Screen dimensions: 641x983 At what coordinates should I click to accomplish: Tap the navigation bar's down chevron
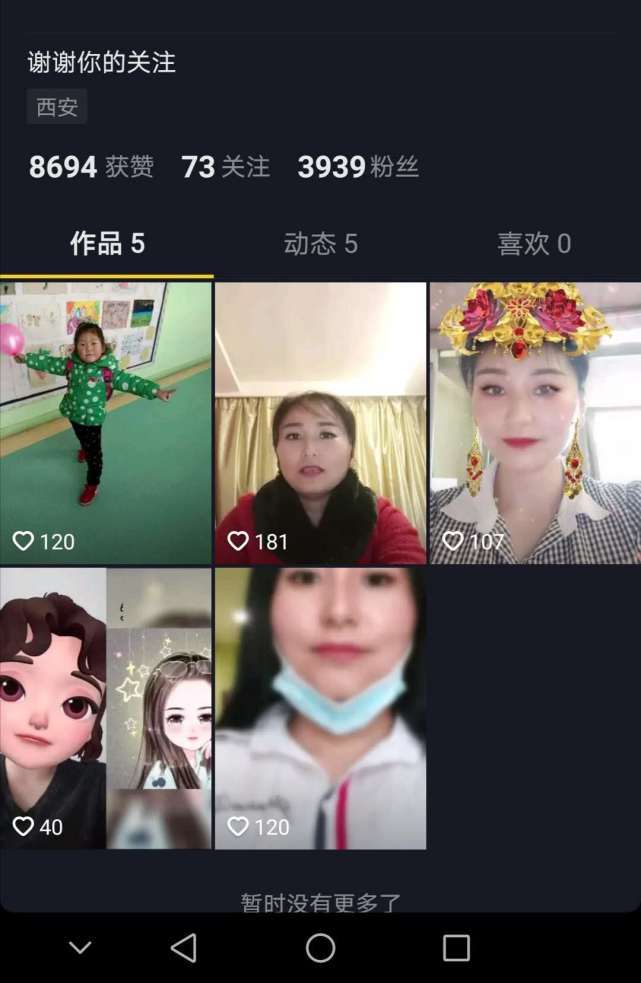pos(80,947)
